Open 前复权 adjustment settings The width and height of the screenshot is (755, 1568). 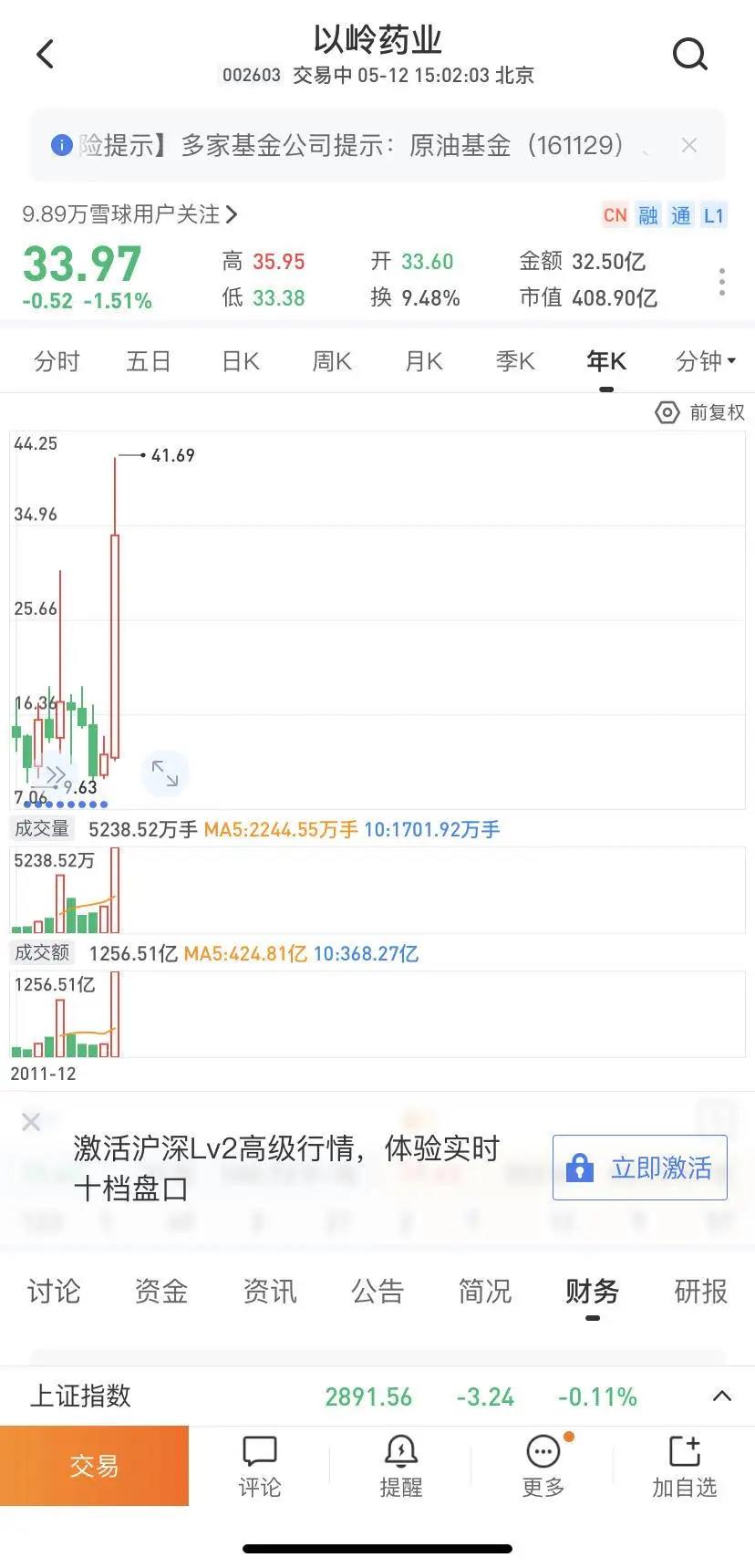699,412
